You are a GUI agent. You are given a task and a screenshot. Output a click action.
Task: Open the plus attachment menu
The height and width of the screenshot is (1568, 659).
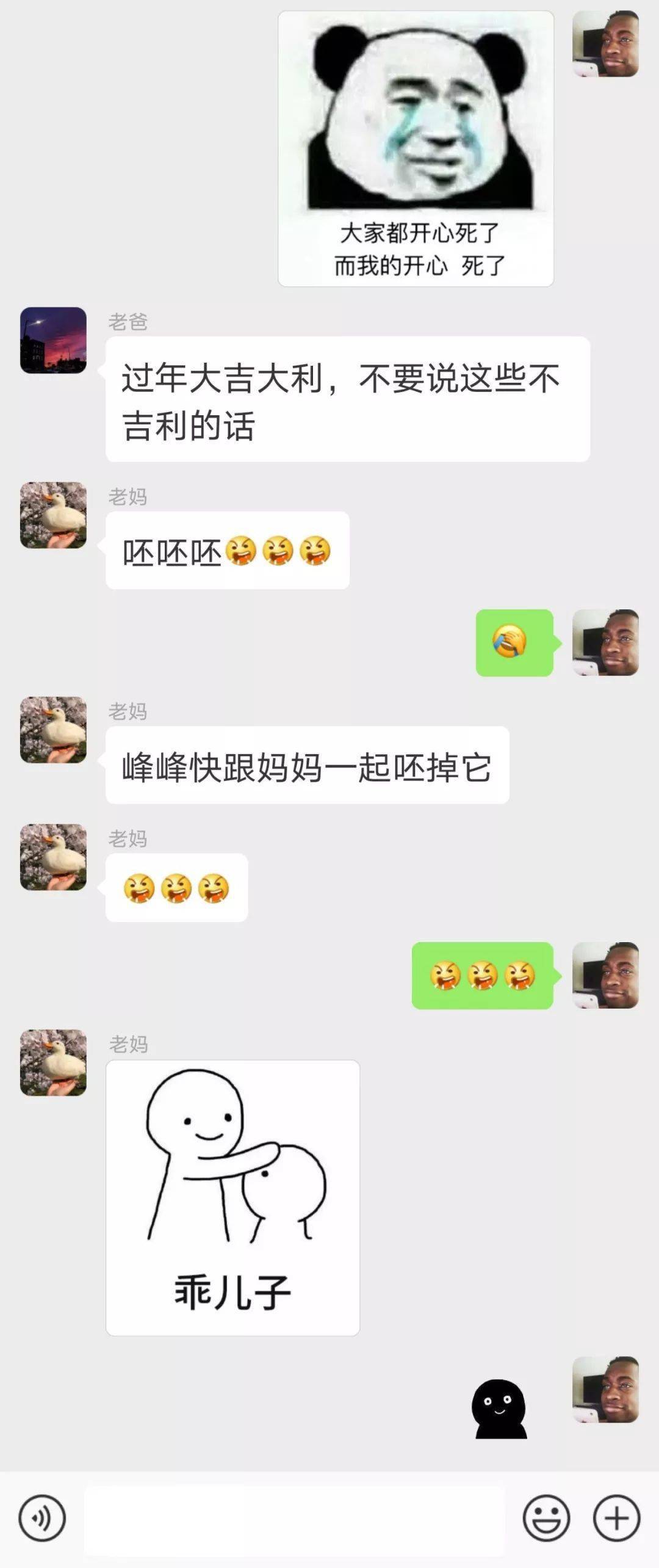coord(616,1518)
